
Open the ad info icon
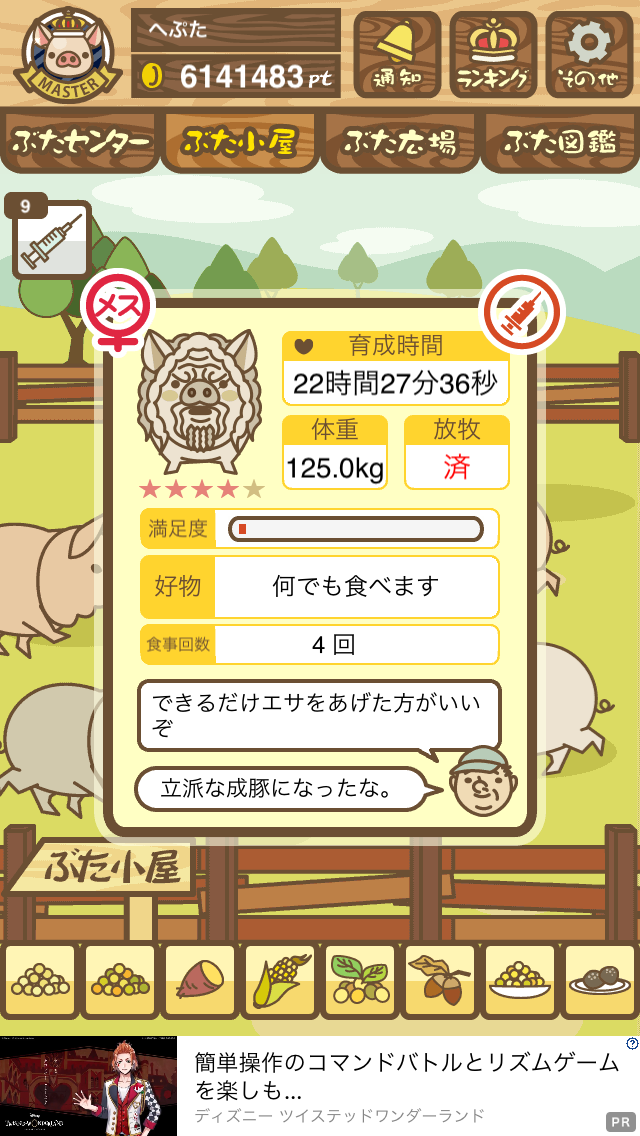(x=631, y=1043)
